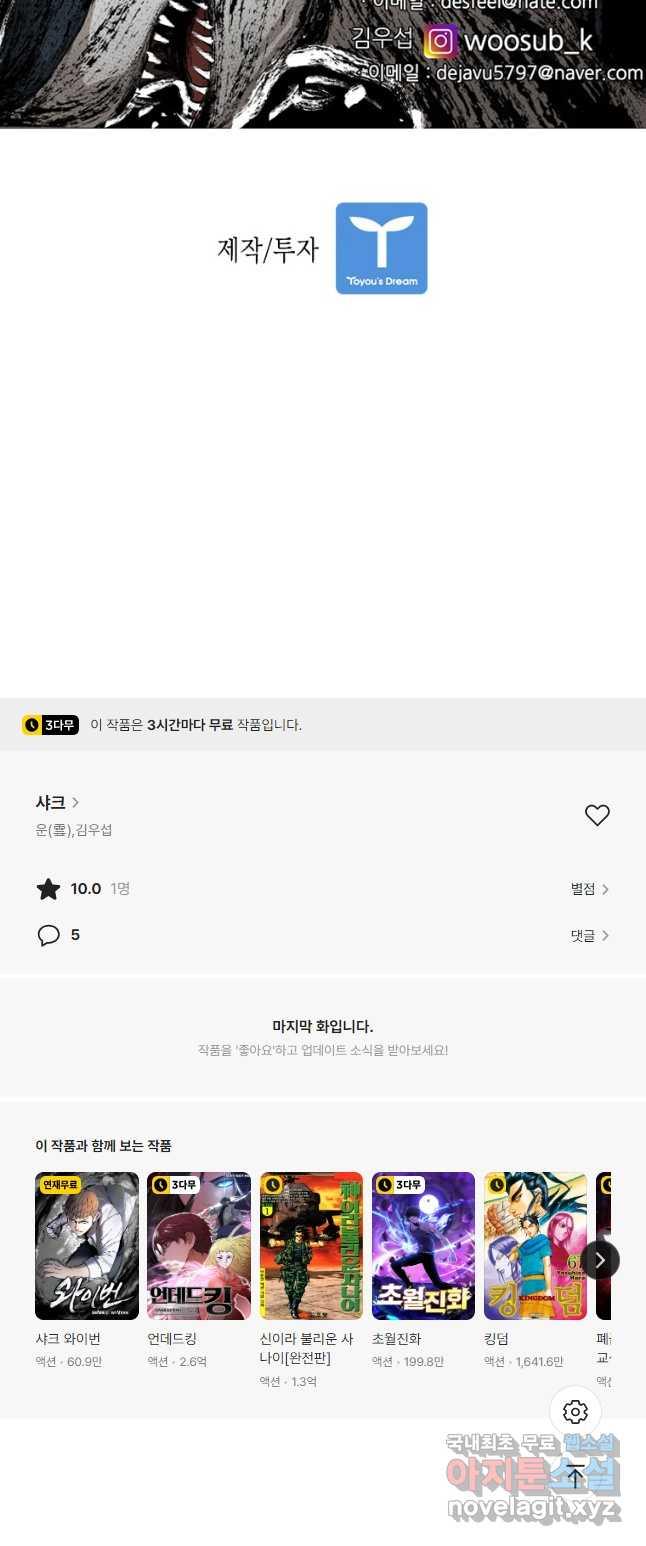646x1546 pixels.
Task: Open 별점 rating page
Action: (589, 889)
